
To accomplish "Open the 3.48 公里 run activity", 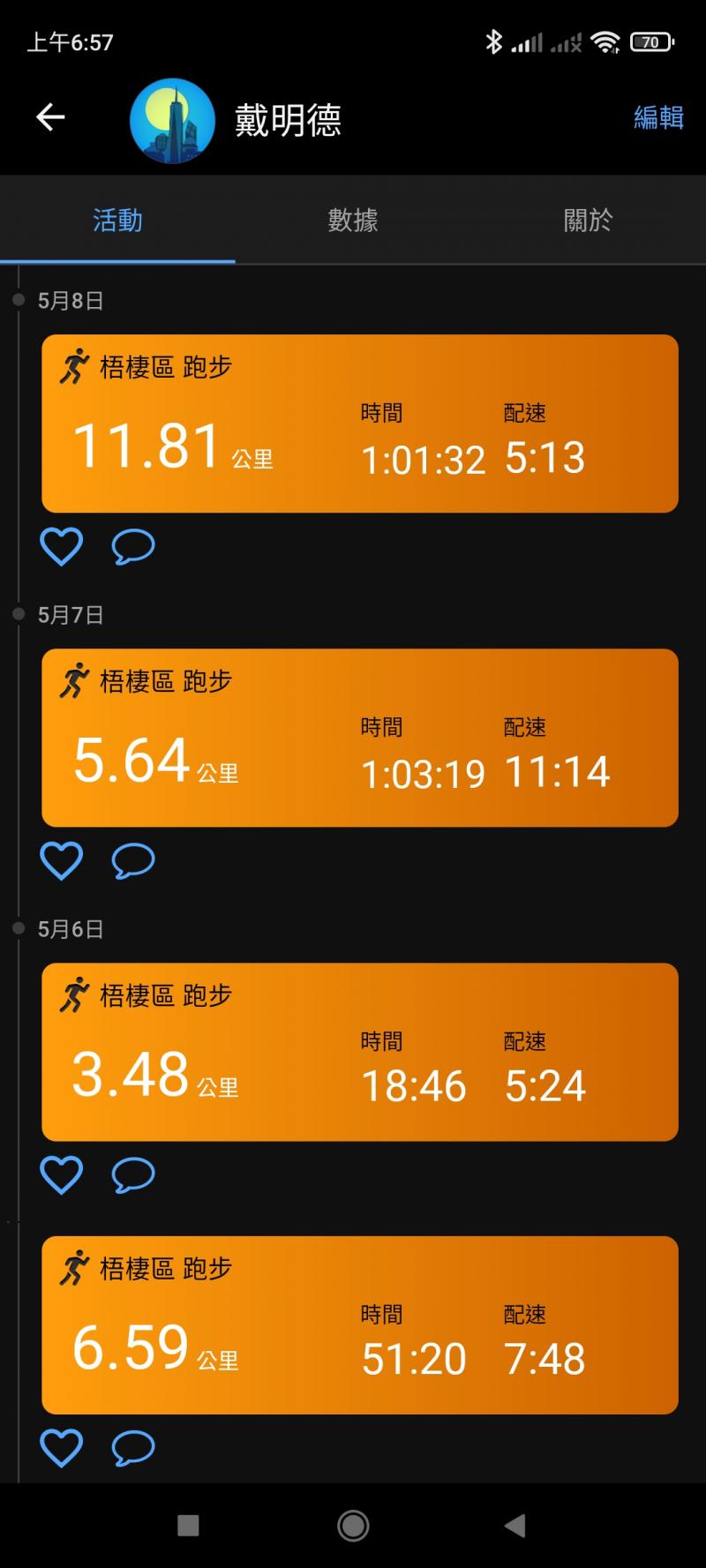I will (360, 1052).
